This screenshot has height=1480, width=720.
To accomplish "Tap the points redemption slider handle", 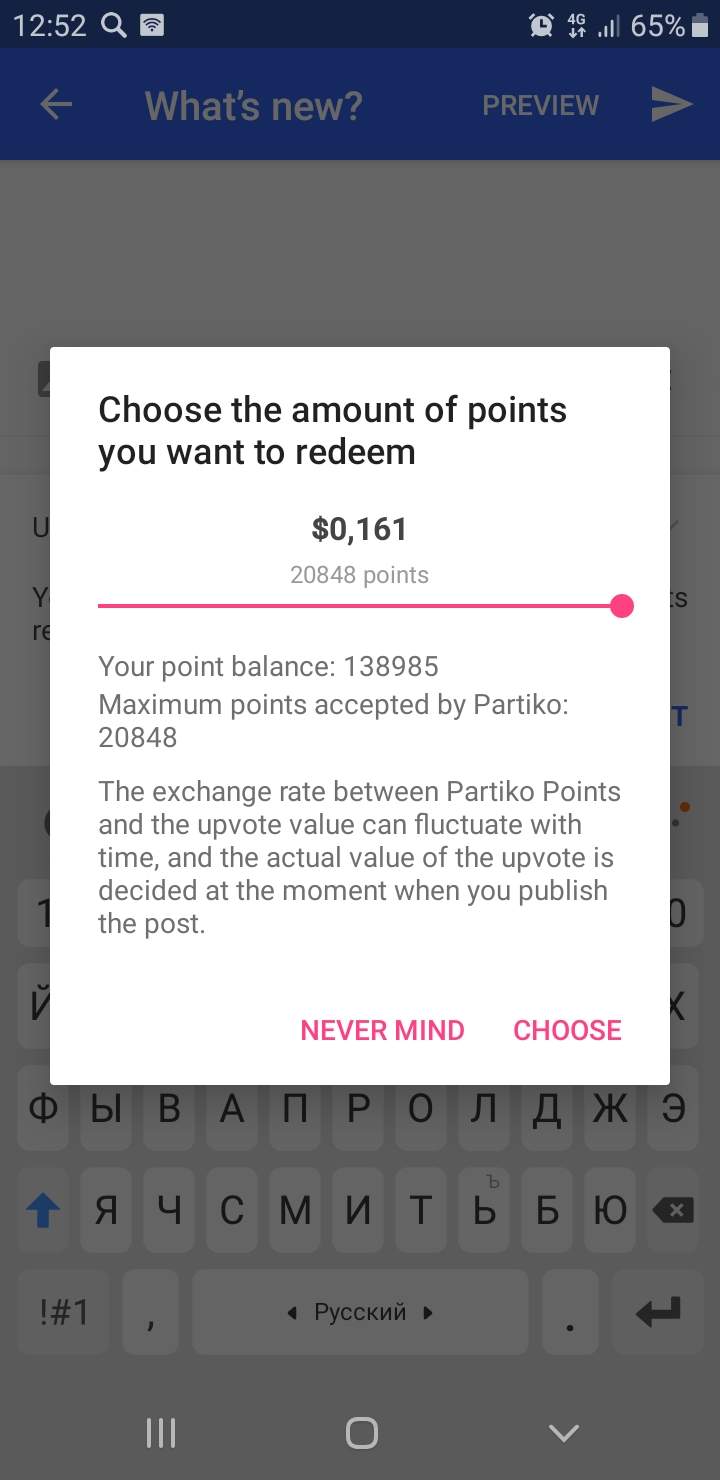I will [x=622, y=606].
